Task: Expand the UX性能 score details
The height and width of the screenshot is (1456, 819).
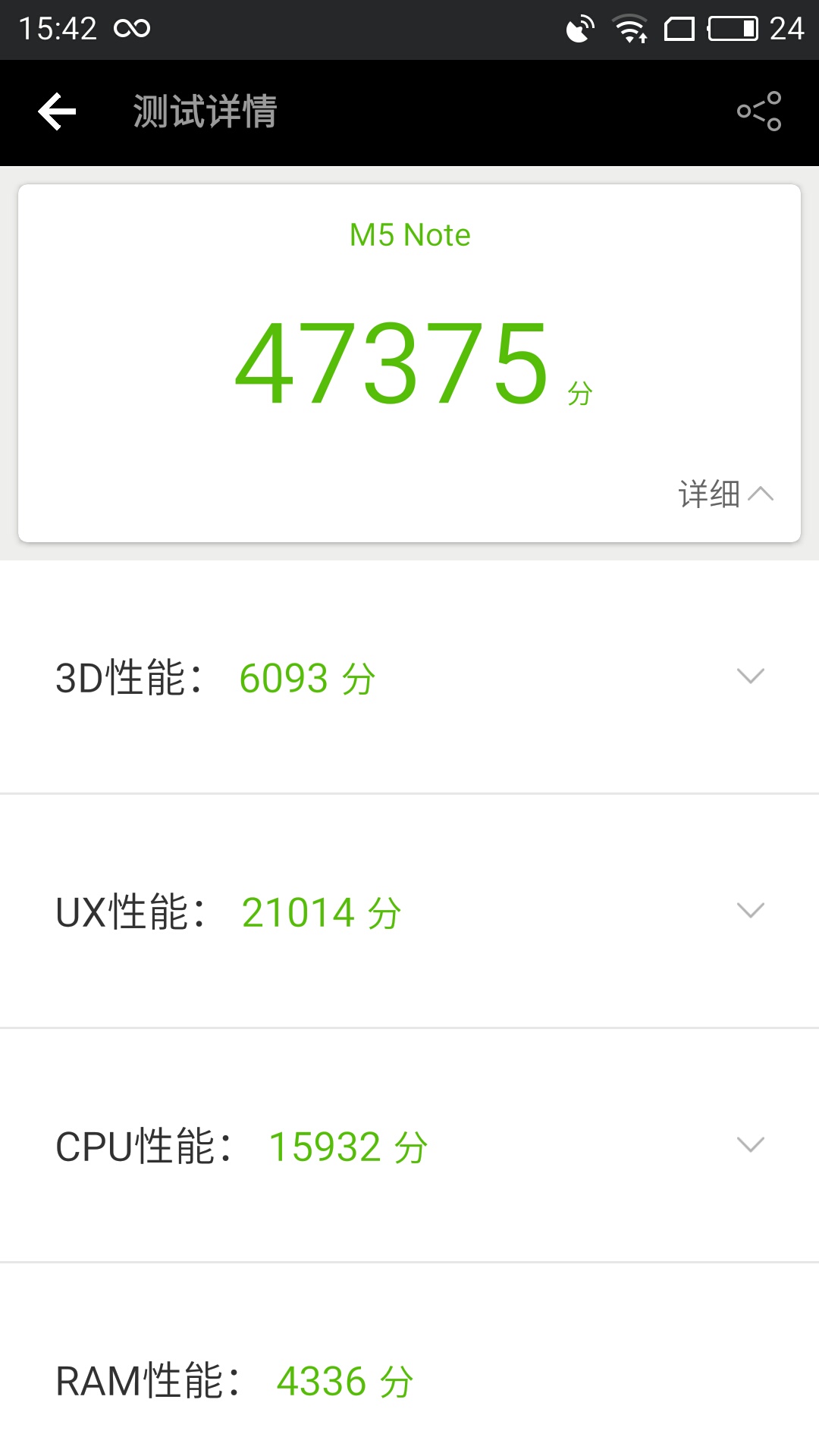Action: pyautogui.click(x=750, y=911)
